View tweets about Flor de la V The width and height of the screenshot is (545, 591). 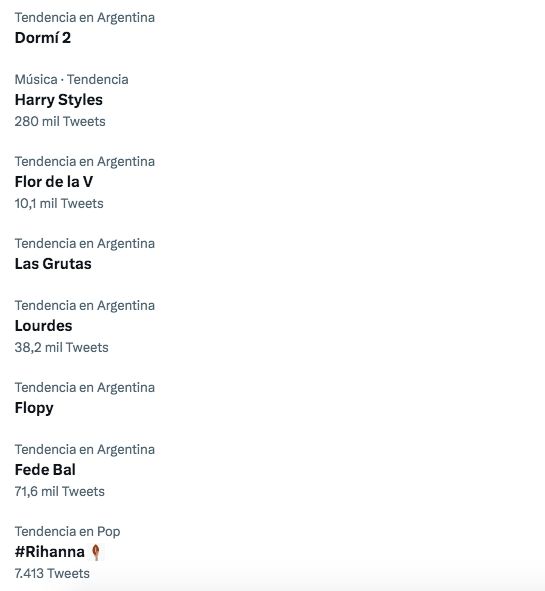click(54, 182)
